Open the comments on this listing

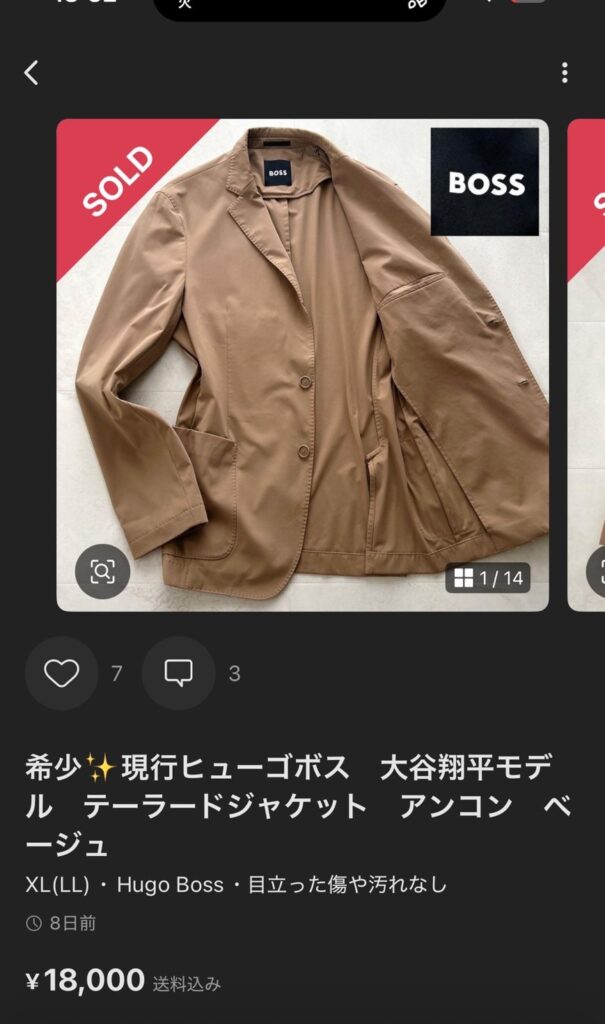[178, 673]
